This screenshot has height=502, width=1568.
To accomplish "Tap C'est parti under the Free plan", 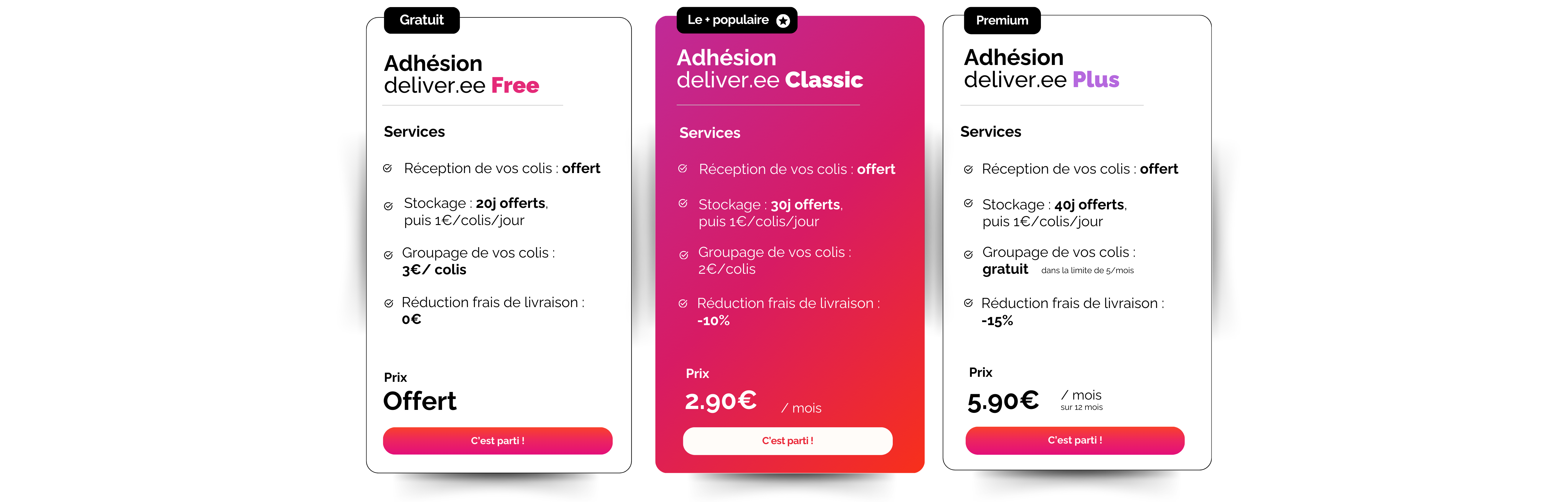I will click(497, 441).
